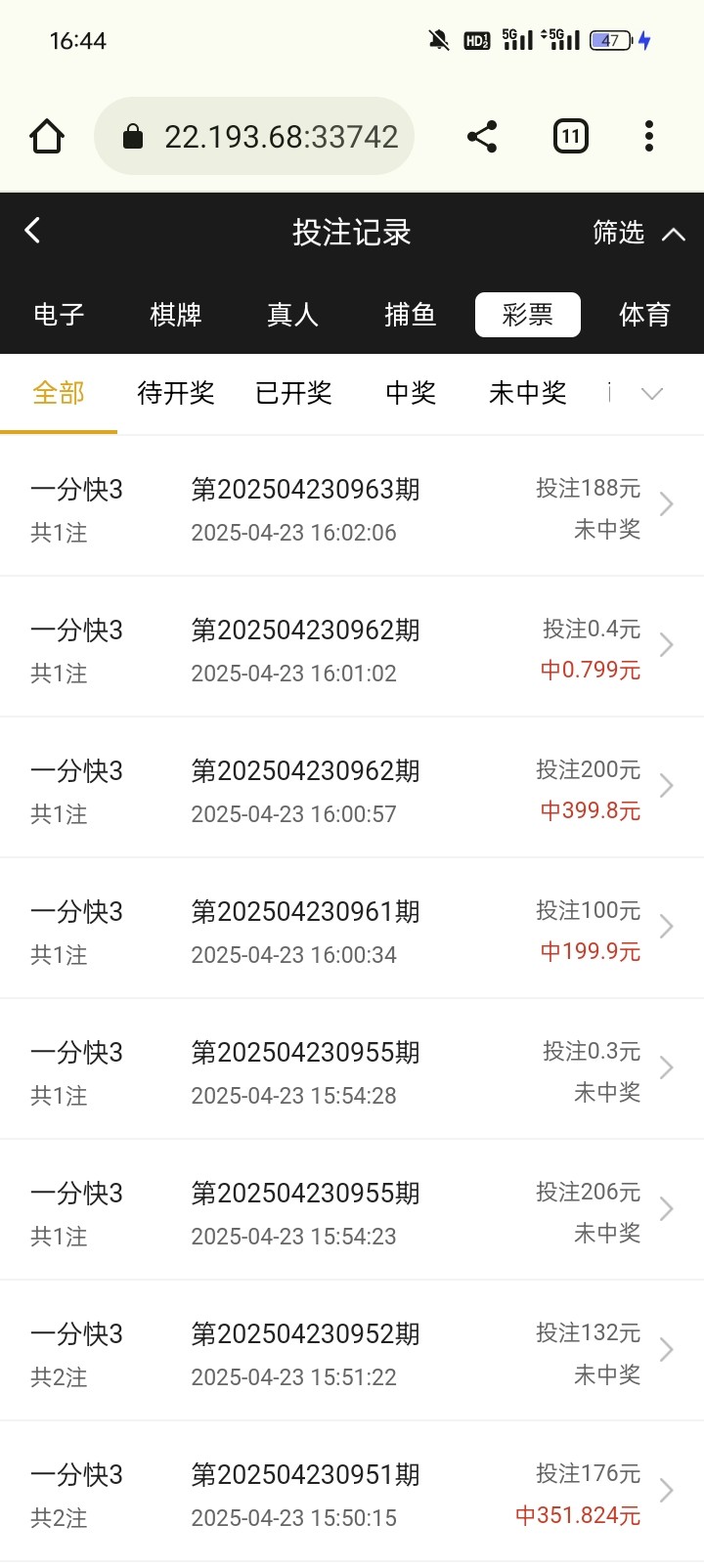This screenshot has height=1568, width=704.
Task: Share this page from the browser
Action: pyautogui.click(x=482, y=137)
